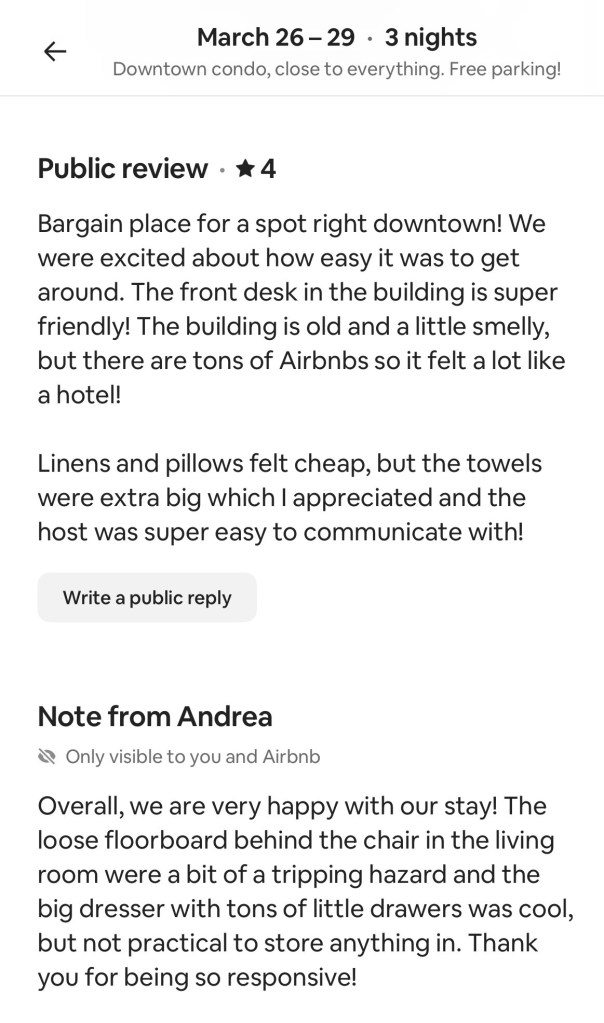This screenshot has width=604, height=1023.
Task: Tap Write a public reply button
Action: pos(147,598)
